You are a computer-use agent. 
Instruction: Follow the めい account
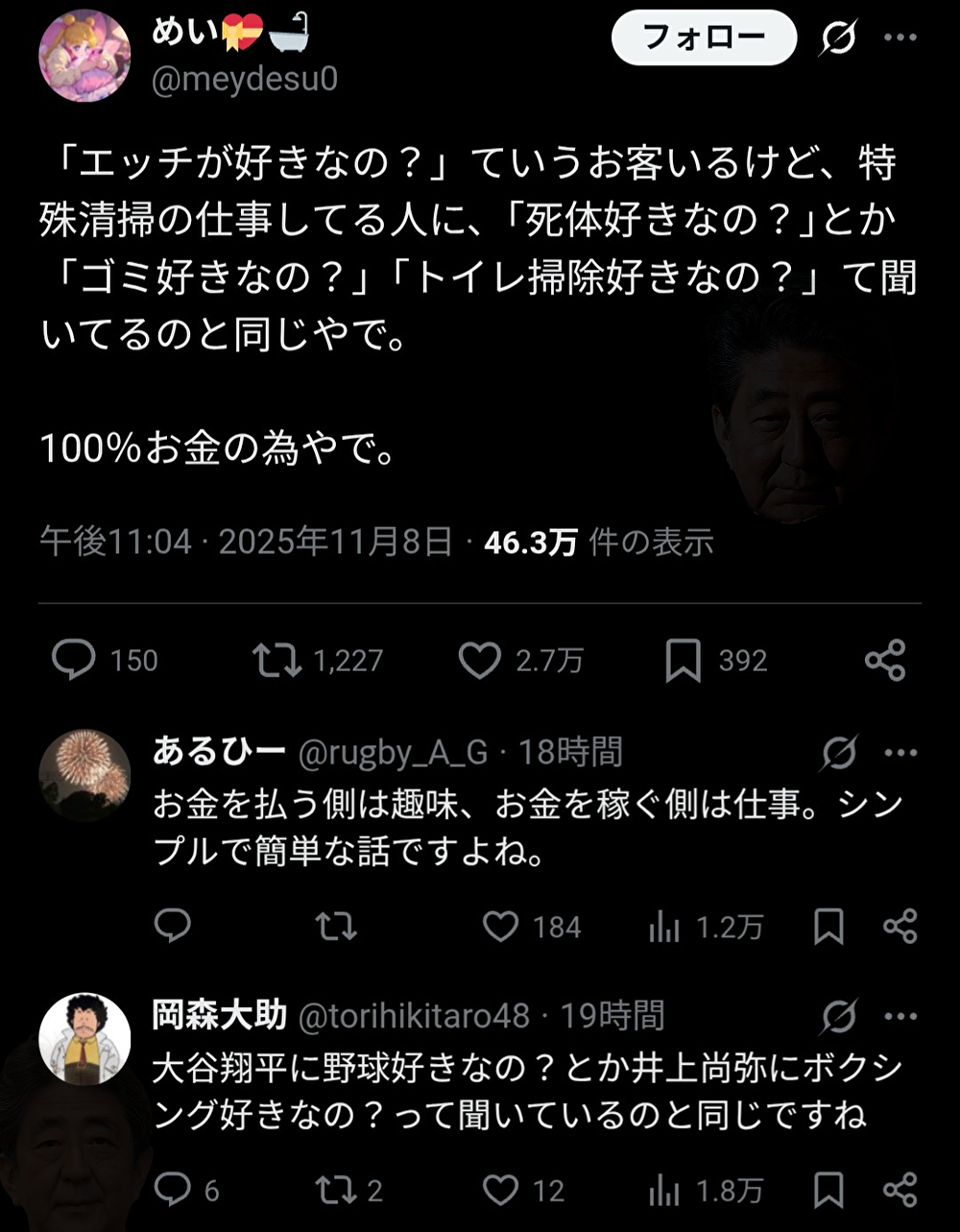[x=704, y=38]
